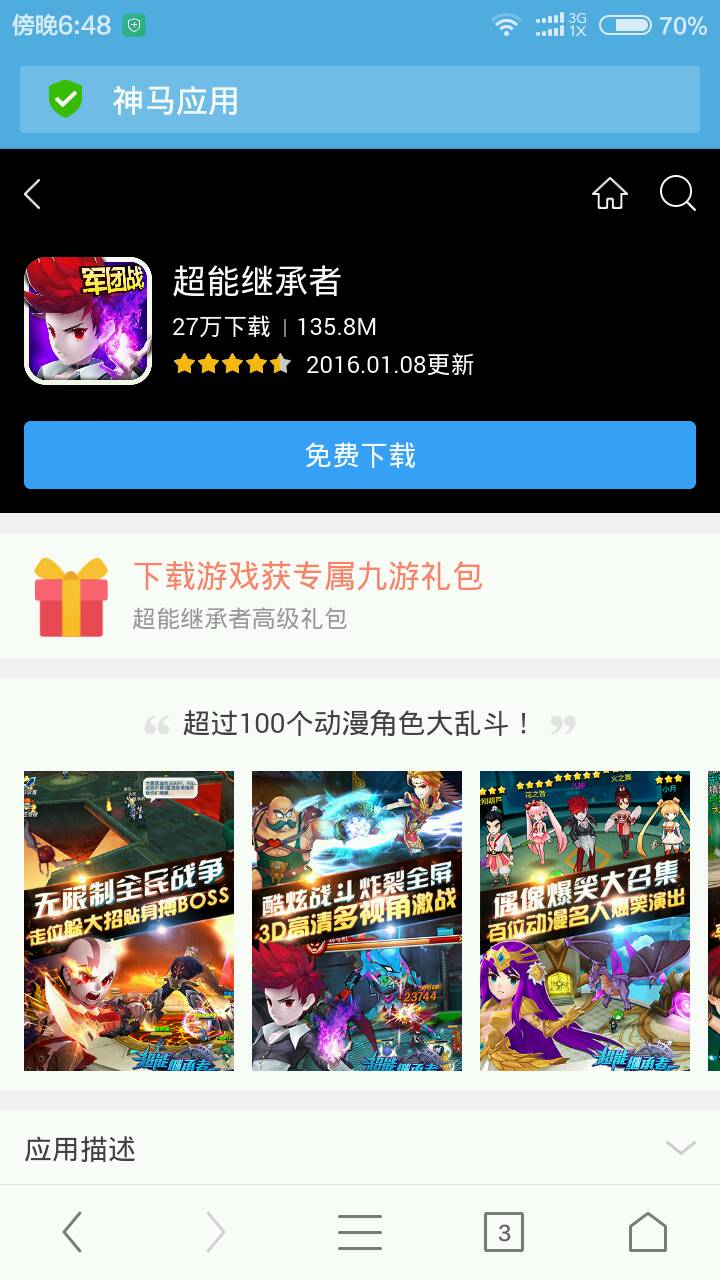Open the browser menu with three lines
This screenshot has height=1280, width=720.
coord(360,1232)
